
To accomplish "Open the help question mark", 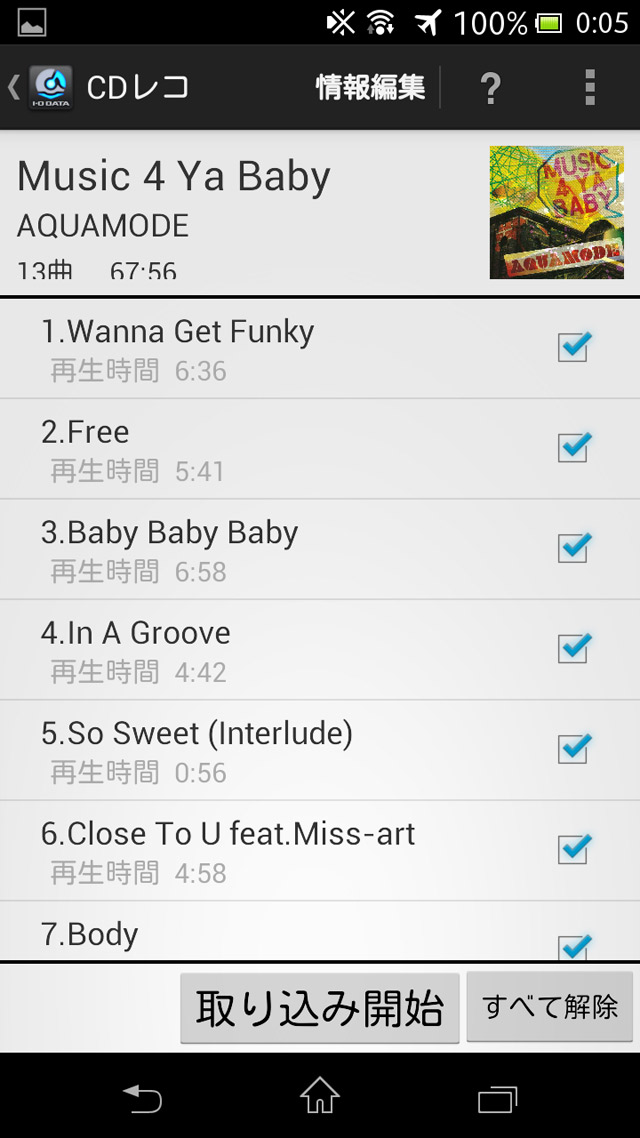I will (491, 88).
